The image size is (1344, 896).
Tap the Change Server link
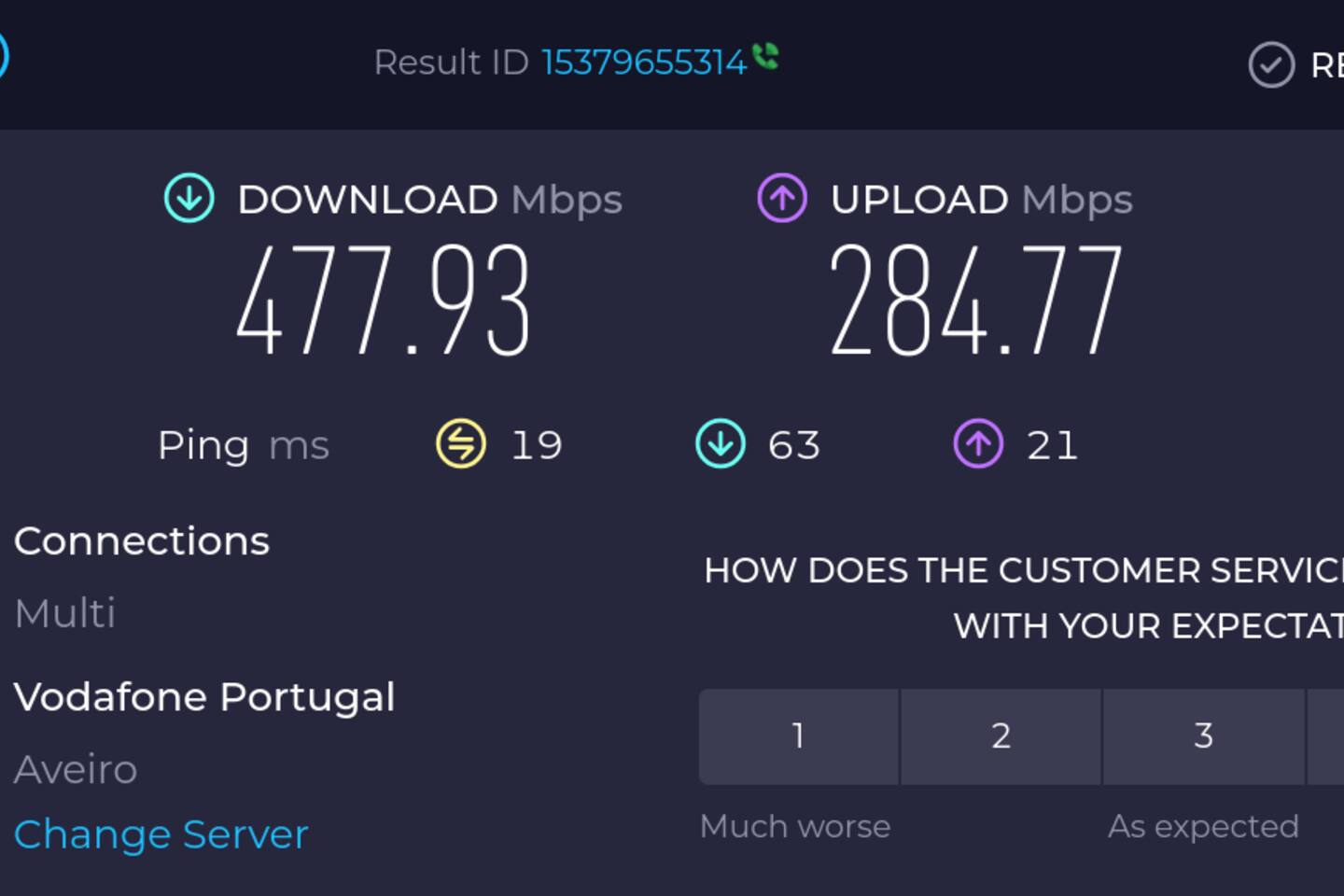click(161, 834)
